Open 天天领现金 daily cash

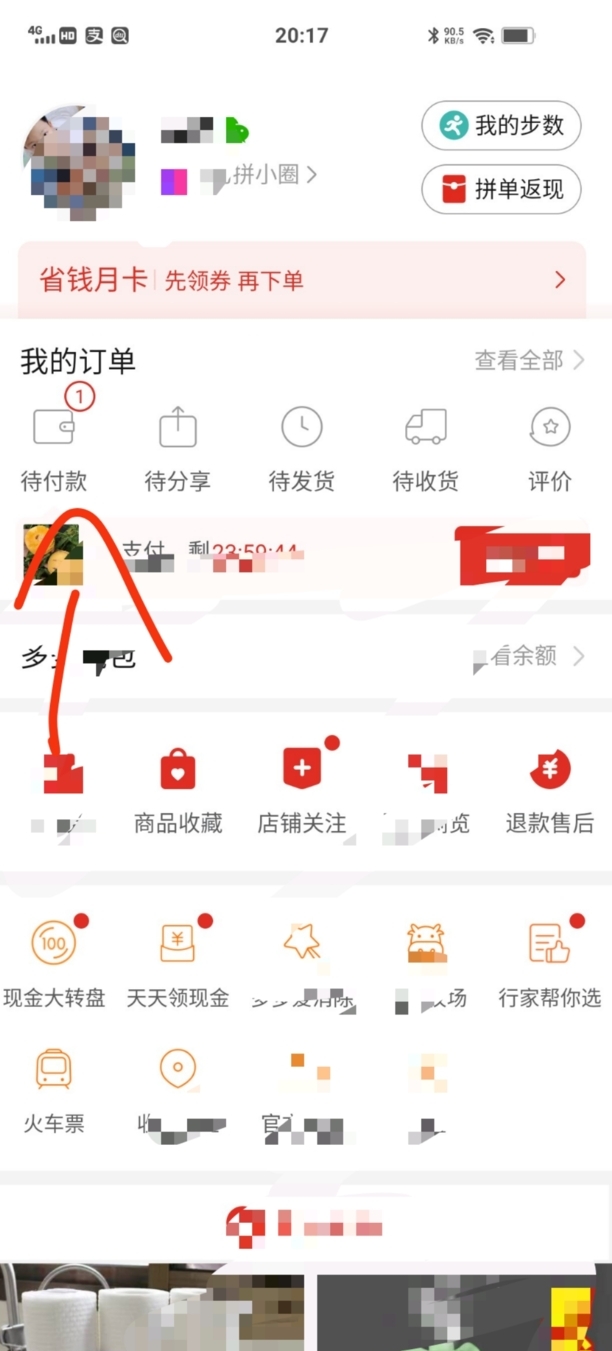pos(178,962)
